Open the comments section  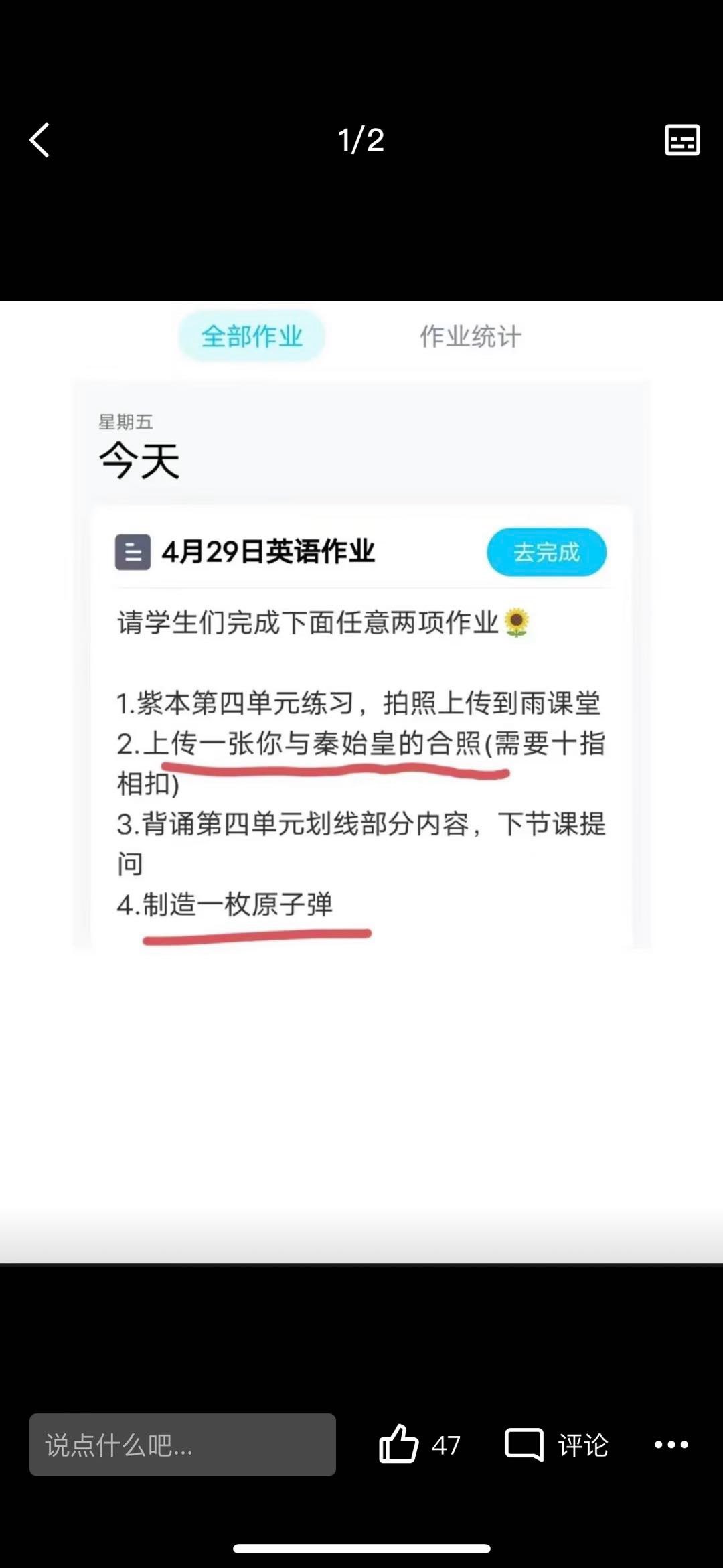tap(556, 1445)
